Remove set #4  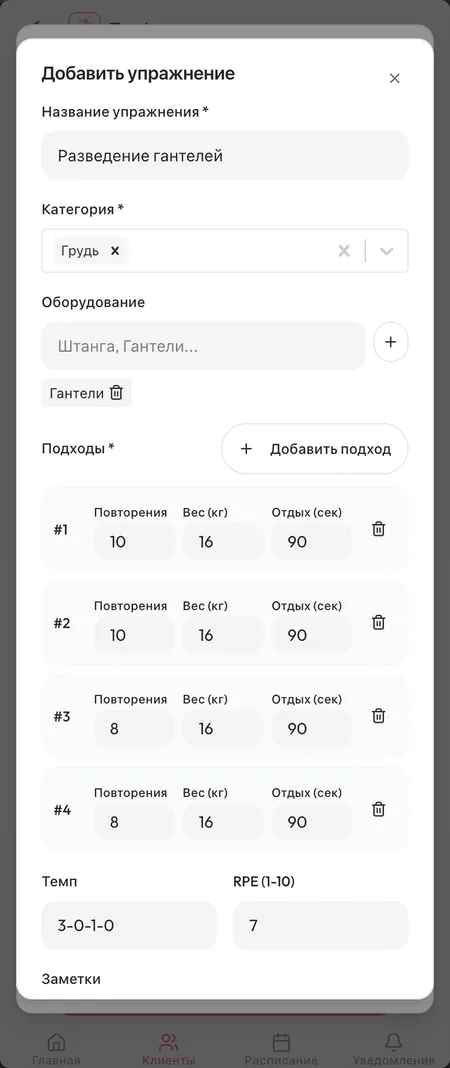379,809
